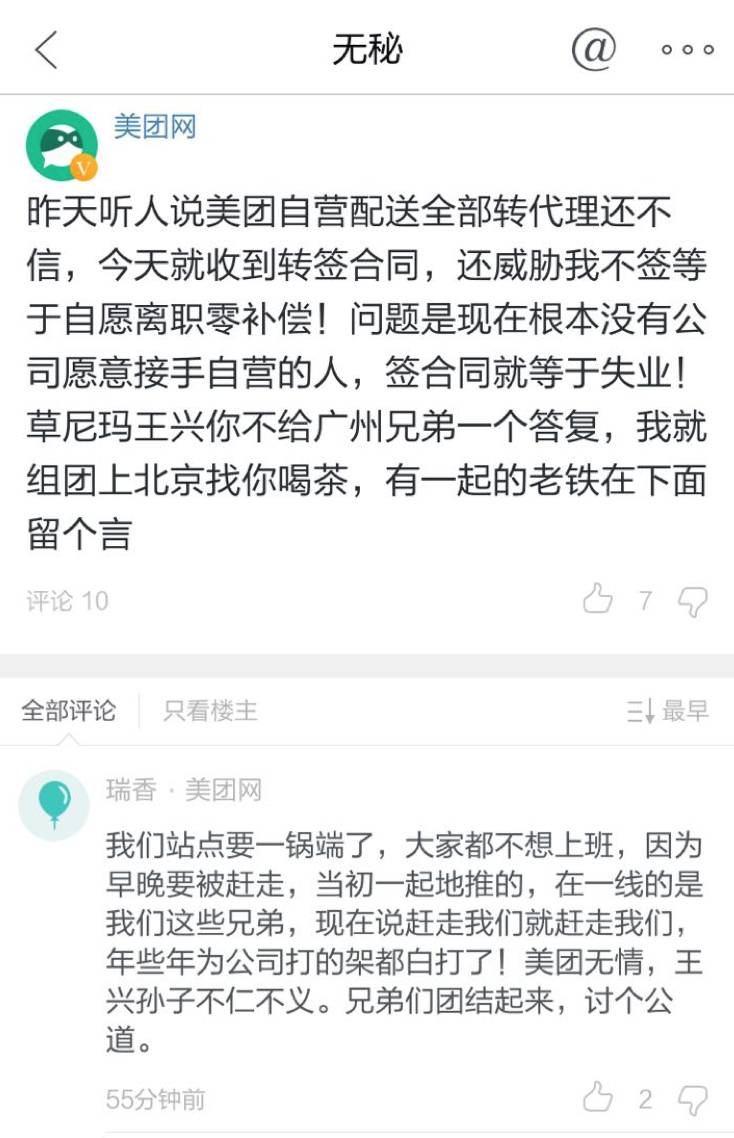Viewport: 734px width, 1138px height.
Task: Open 瑞香's balloon avatar
Action: [x=54, y=805]
